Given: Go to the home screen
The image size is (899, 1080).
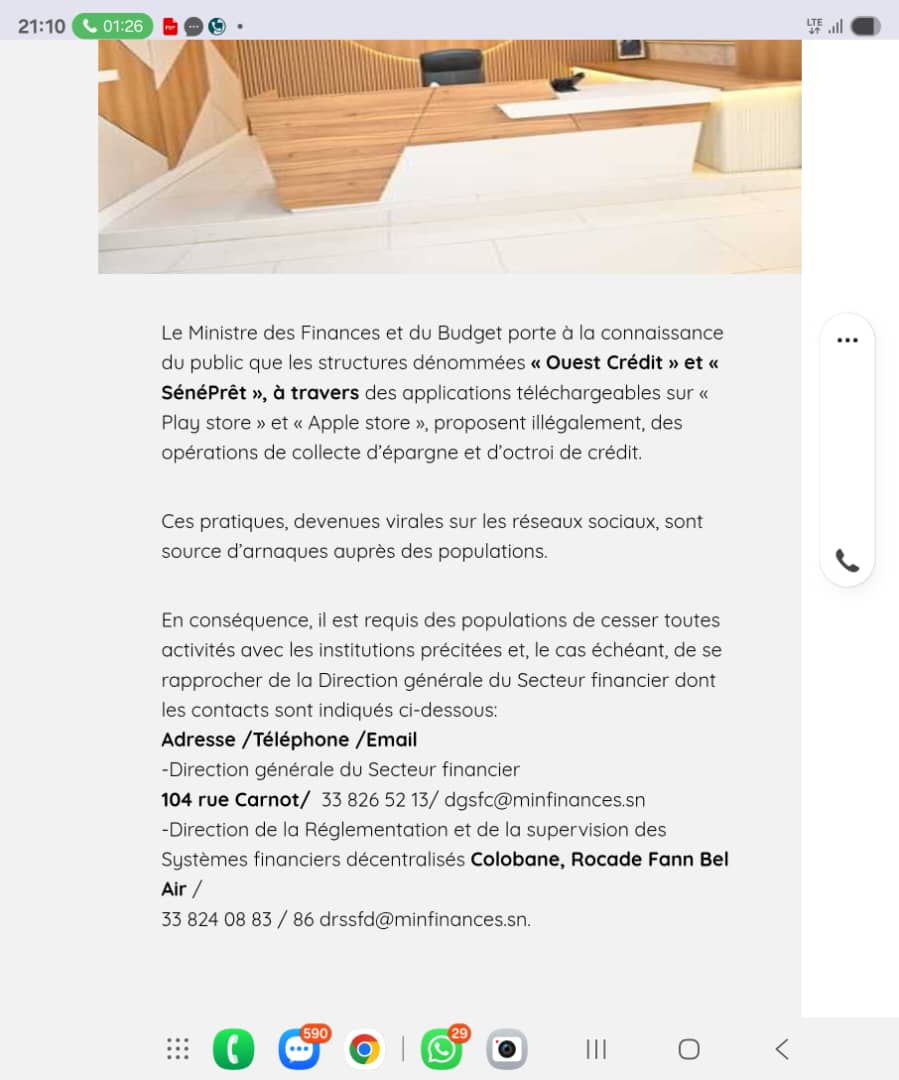Looking at the screenshot, I should tap(689, 1049).
